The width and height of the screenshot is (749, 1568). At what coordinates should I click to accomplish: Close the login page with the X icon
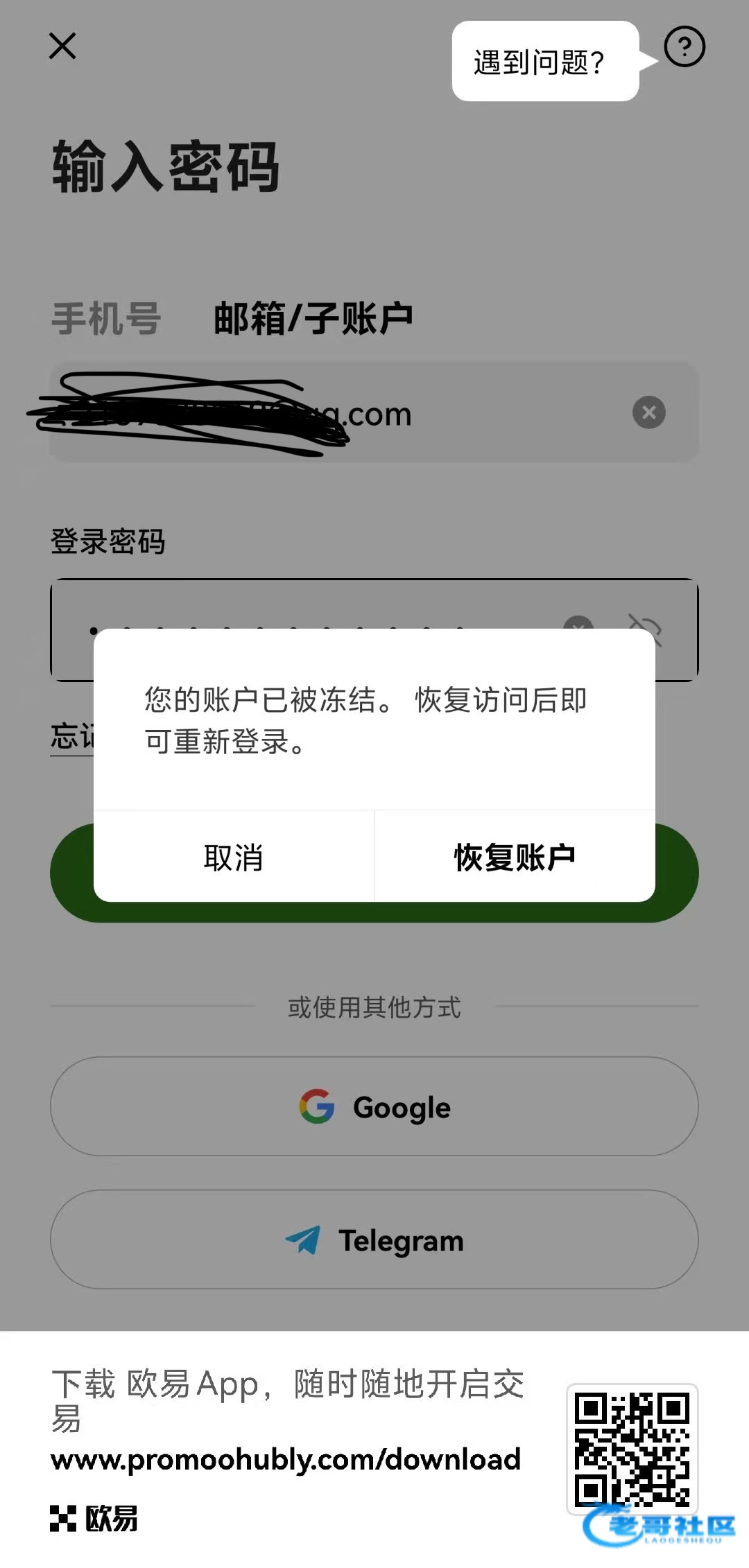62,46
